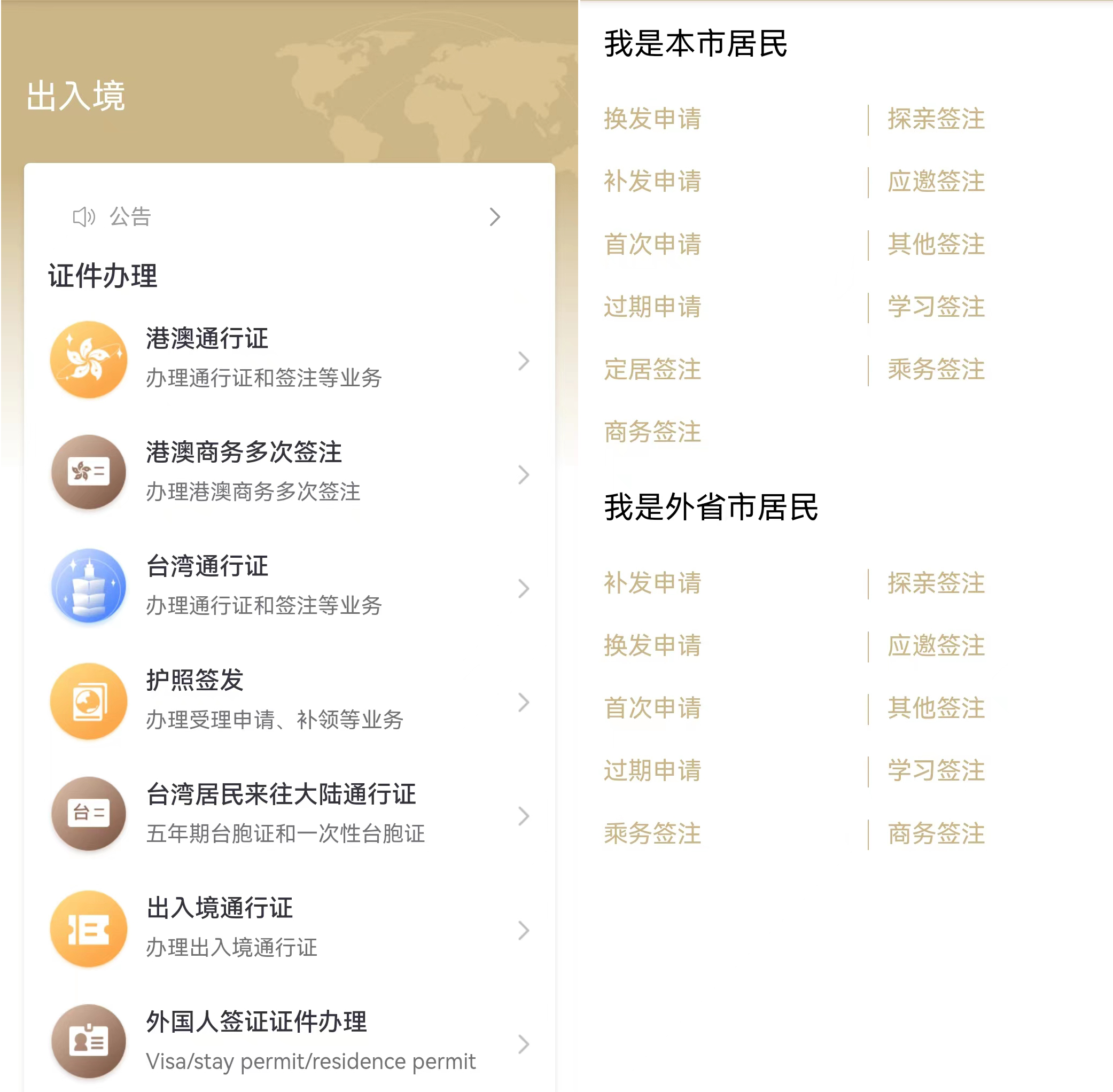1113x1092 pixels.
Task: Open 台湾居民来往大陆通行证
Action: (287, 814)
